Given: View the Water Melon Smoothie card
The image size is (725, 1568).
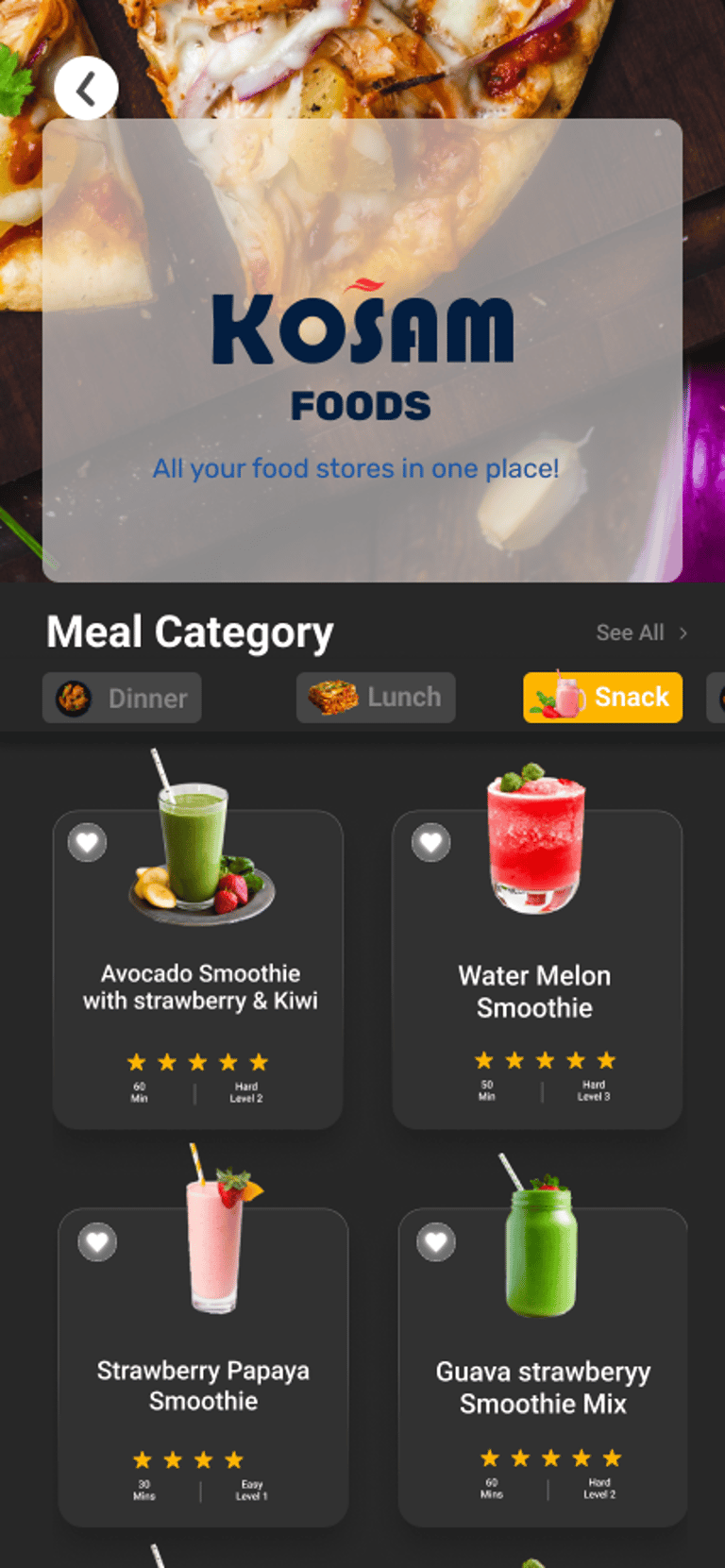Looking at the screenshot, I should pos(535,991).
